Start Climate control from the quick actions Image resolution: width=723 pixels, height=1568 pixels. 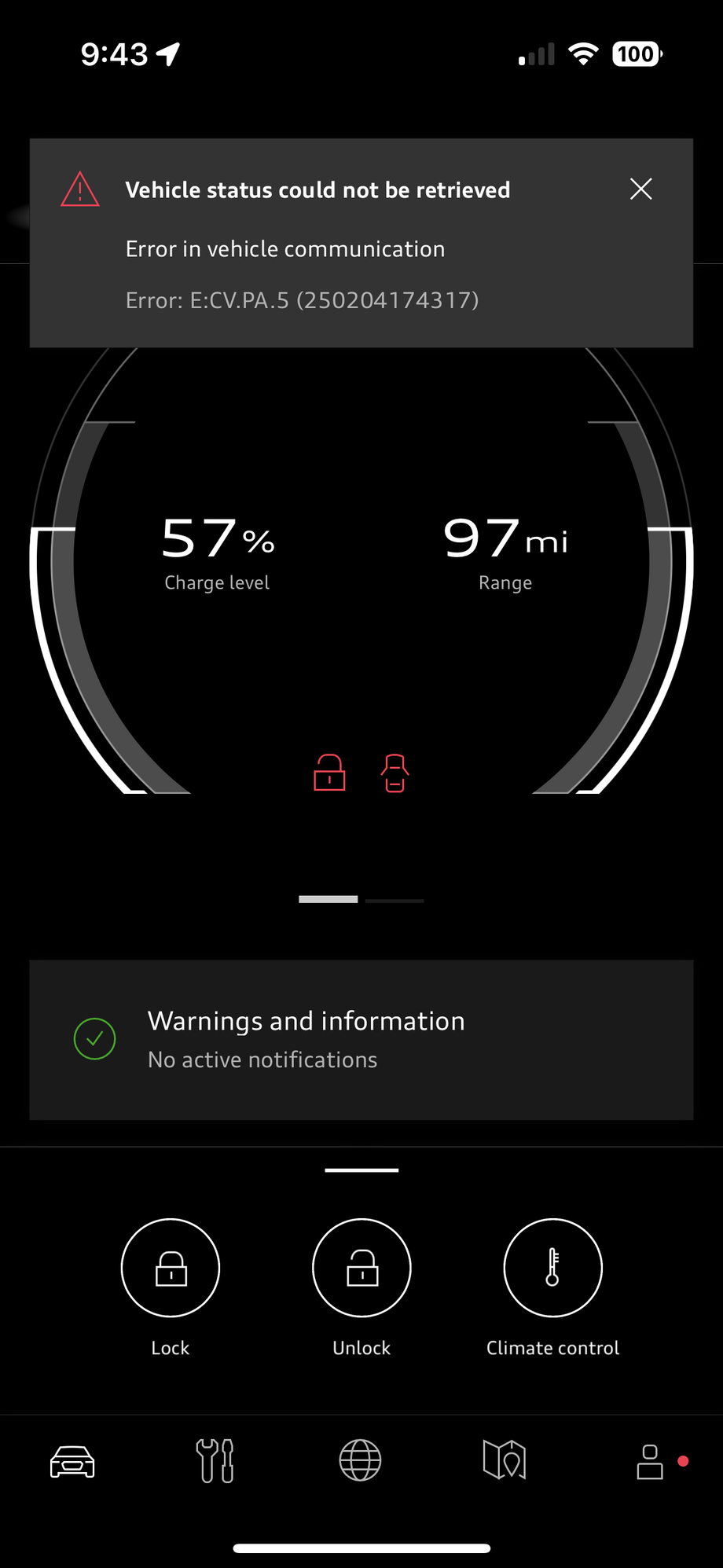(x=552, y=1268)
